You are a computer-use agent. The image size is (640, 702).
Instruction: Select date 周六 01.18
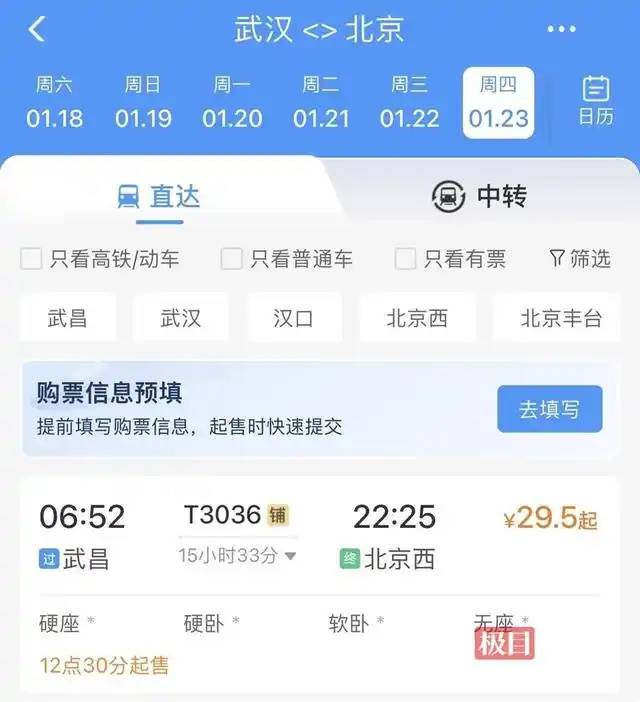54,103
